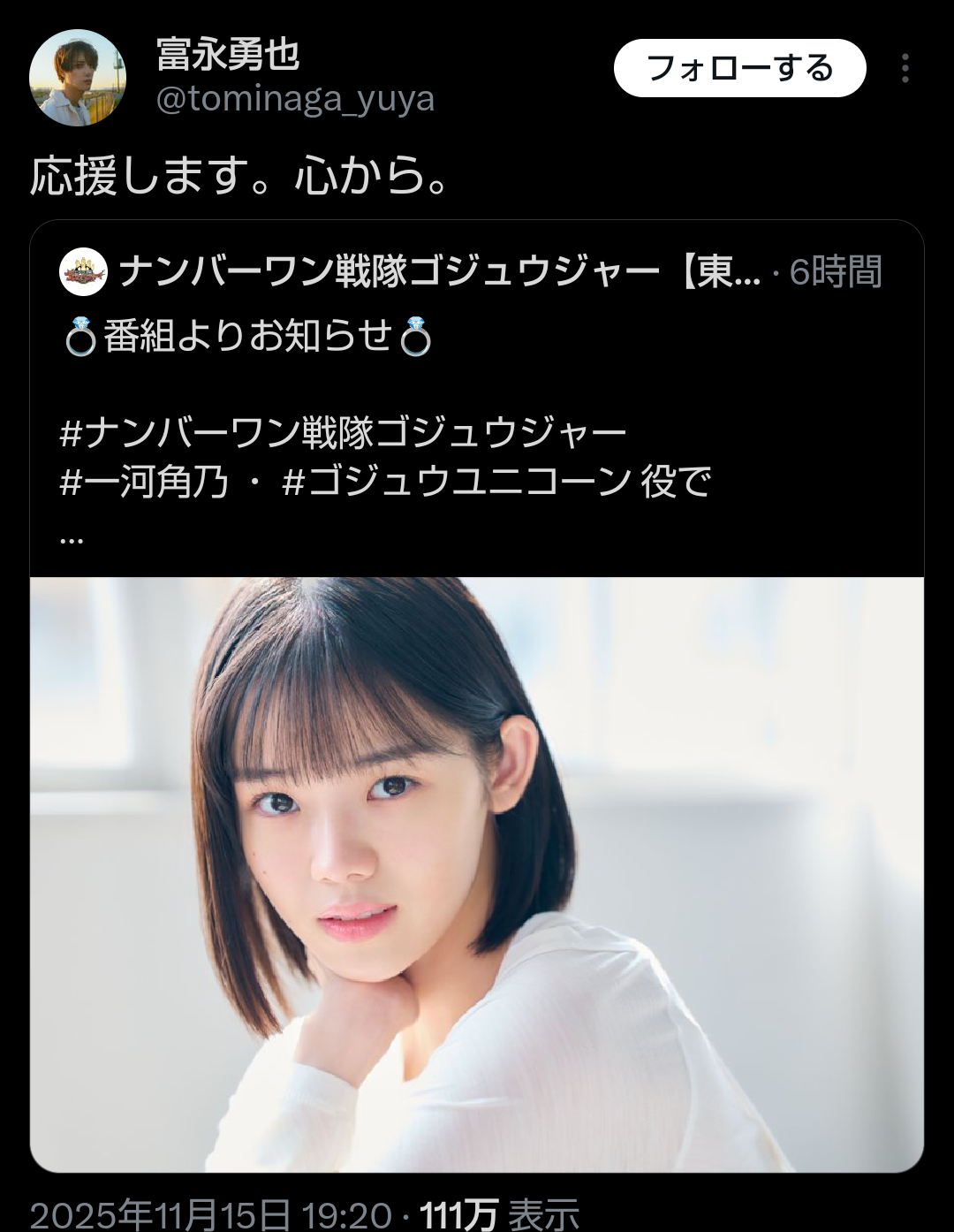Open the #ゴジュウユニコーン hashtag
The image size is (954, 1232).
[456, 482]
